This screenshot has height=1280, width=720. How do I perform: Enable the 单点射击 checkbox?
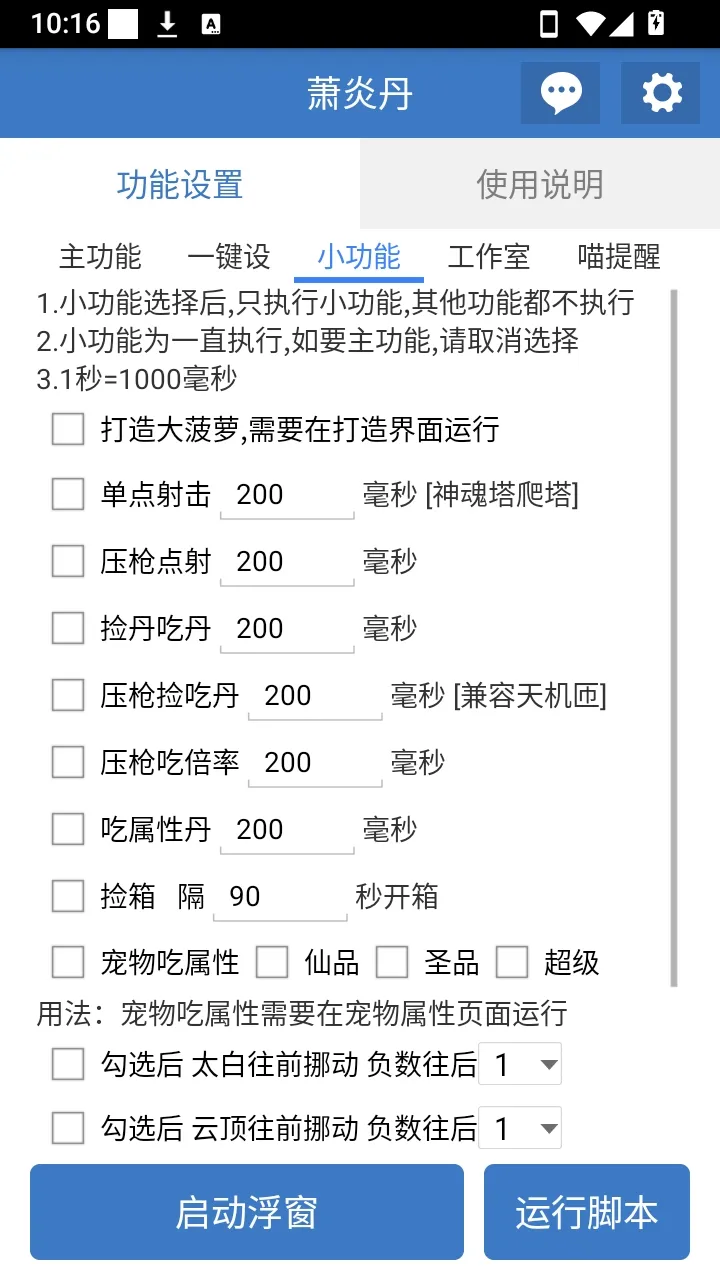68,494
